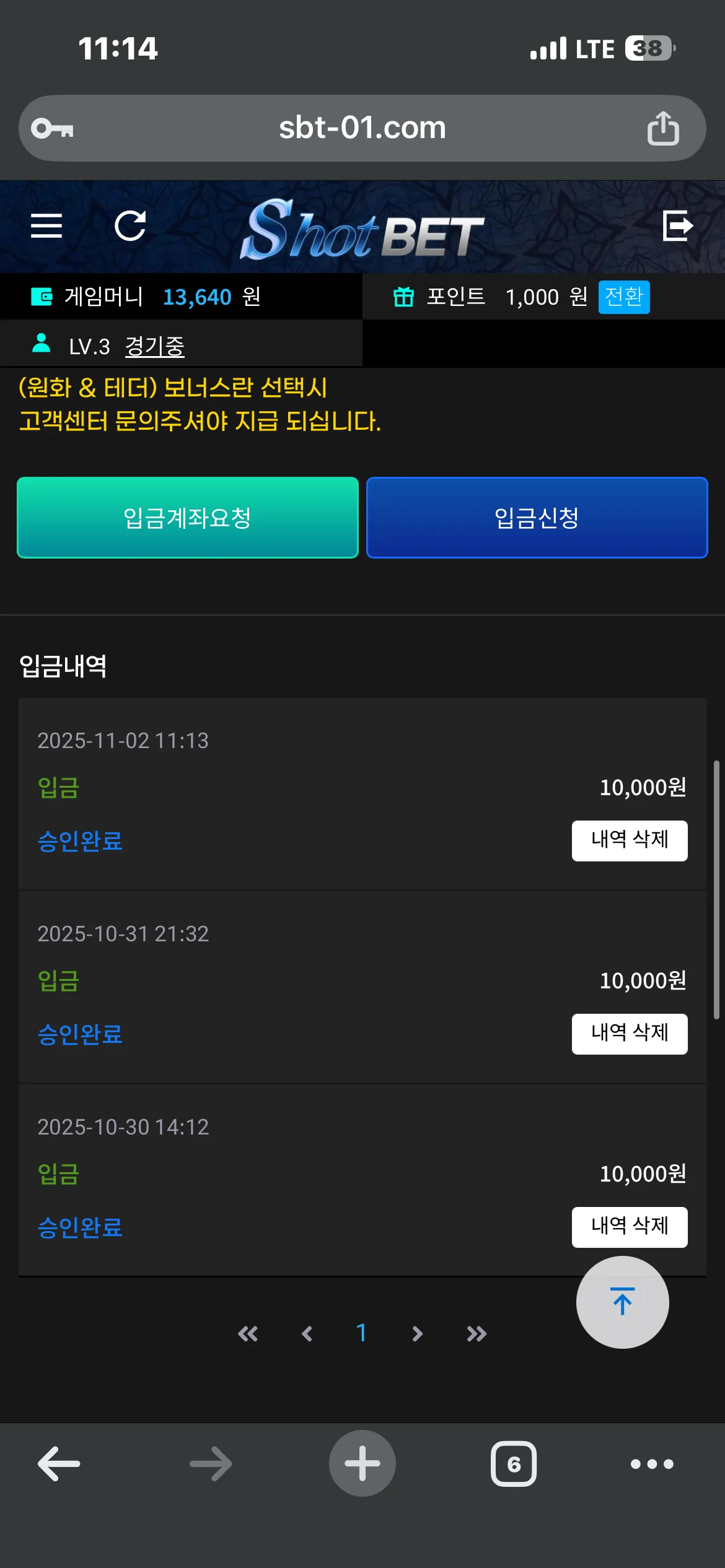Select page 1 in pagination
Screen dimensions: 725x1568
pos(362,1333)
